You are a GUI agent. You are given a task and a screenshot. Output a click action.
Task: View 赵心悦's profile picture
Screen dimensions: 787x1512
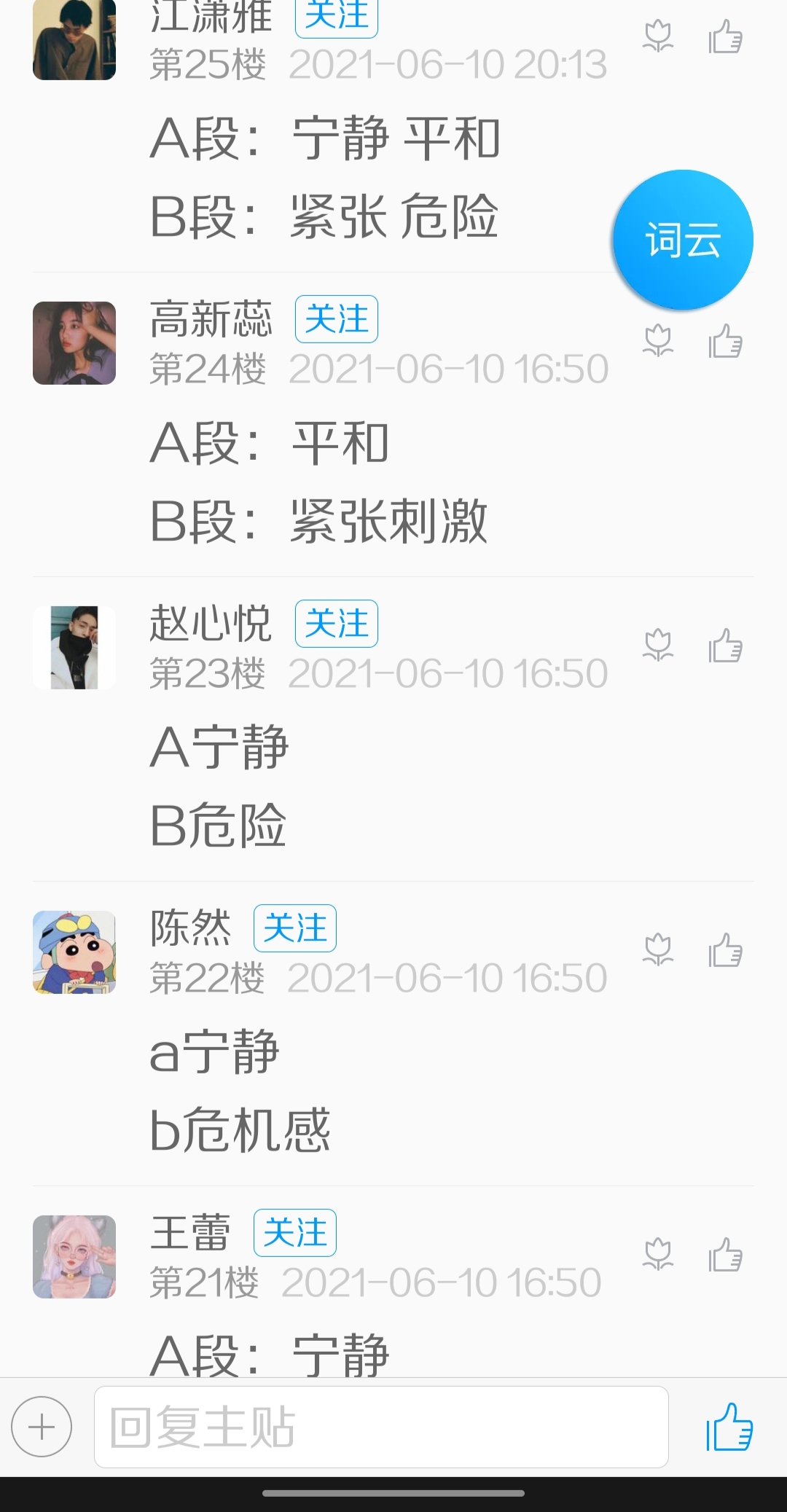point(74,648)
